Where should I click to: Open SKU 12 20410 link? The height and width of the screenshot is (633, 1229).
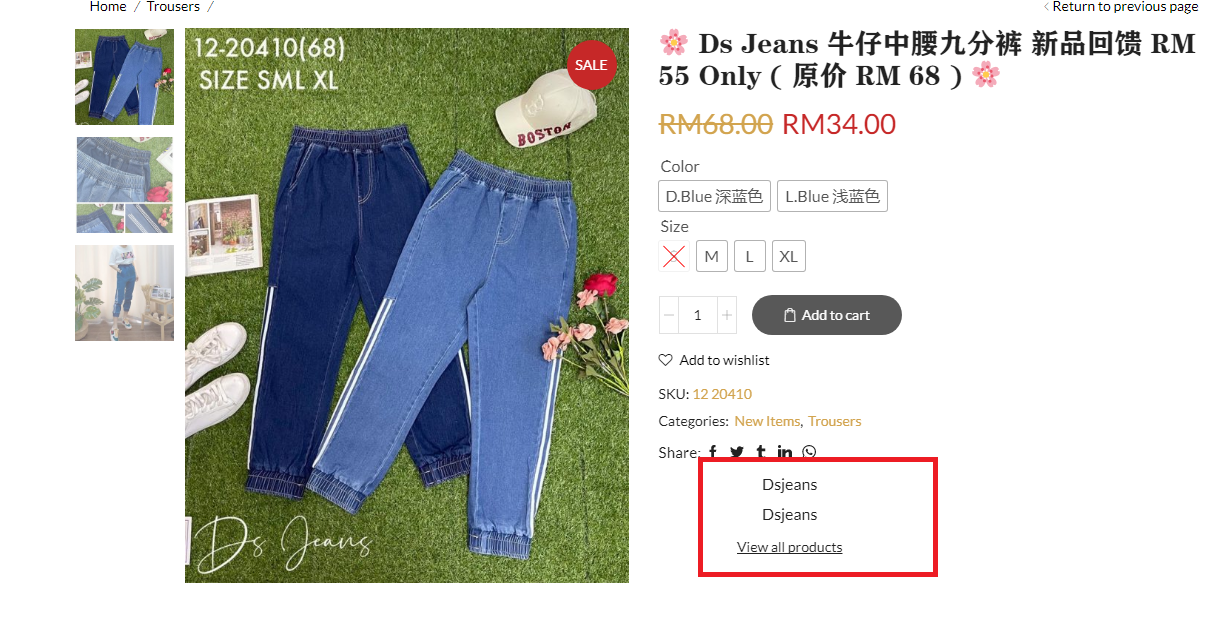722,394
